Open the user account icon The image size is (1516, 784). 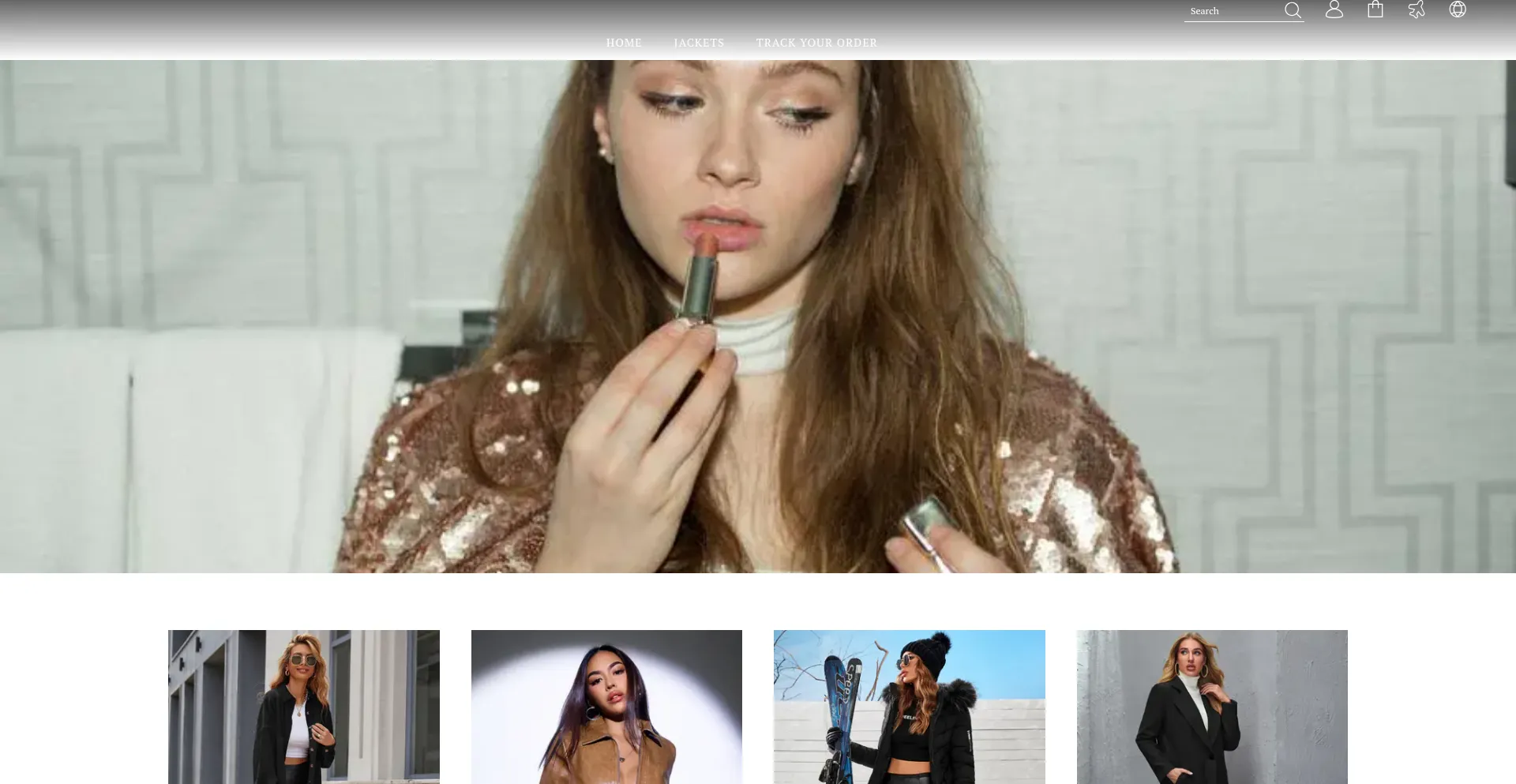(x=1334, y=9)
